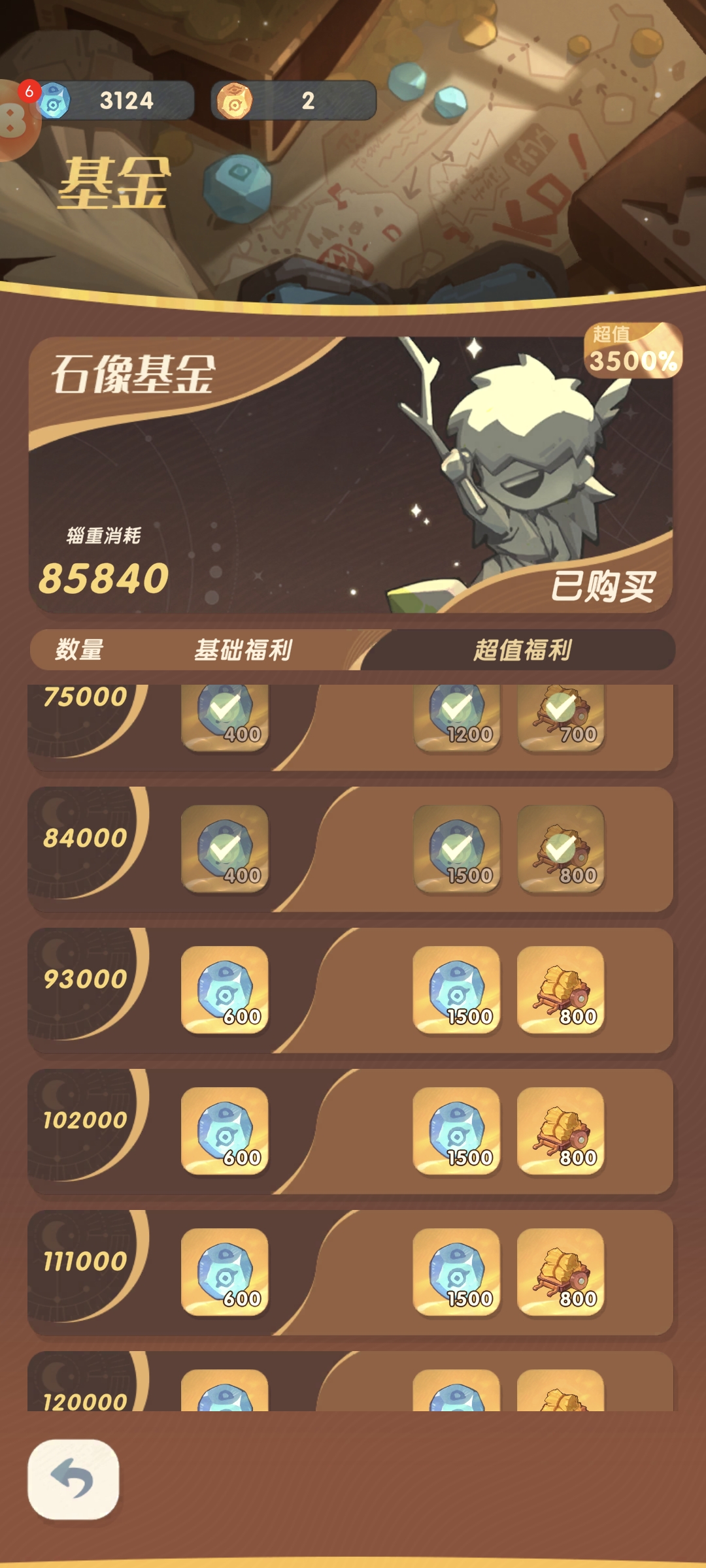Claim the 800 cart reward for 93000
Image resolution: width=706 pixels, height=1568 pixels.
[560, 989]
